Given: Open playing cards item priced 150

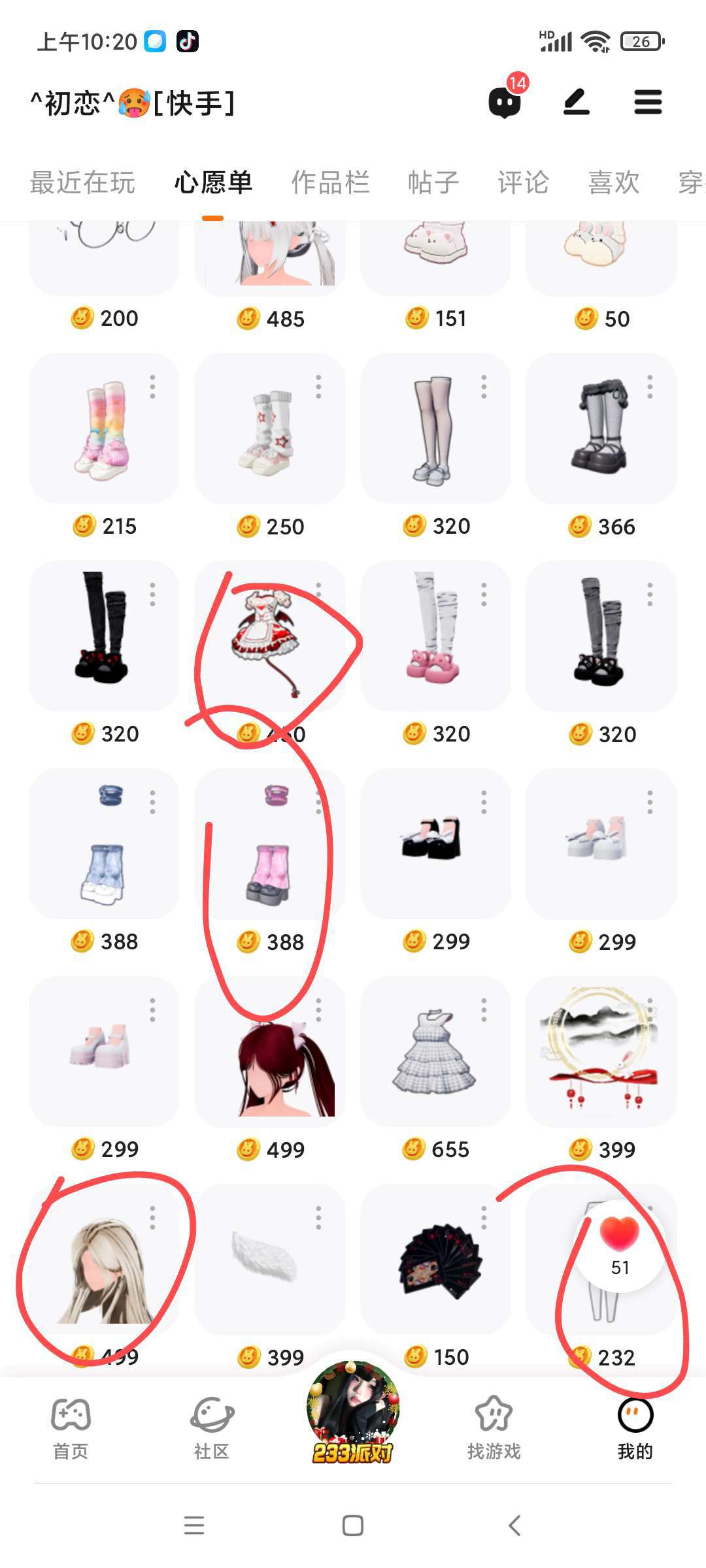Looking at the screenshot, I should click(435, 1260).
